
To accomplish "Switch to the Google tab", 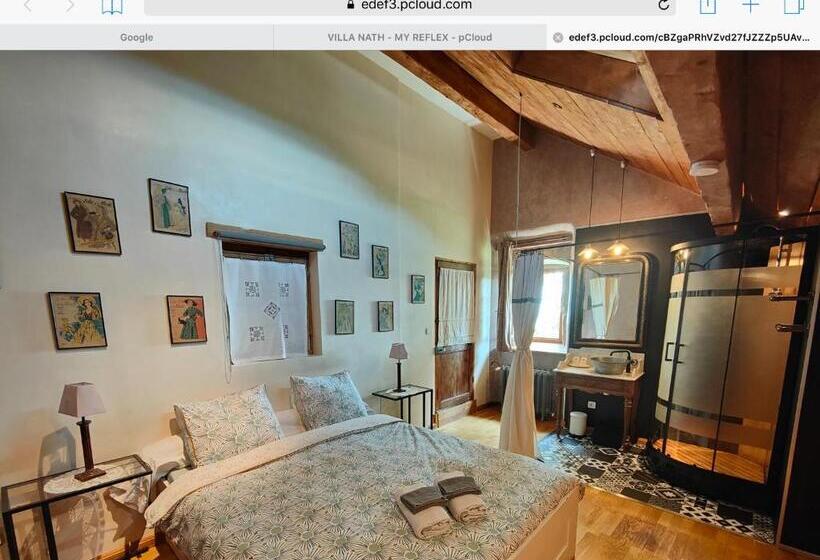I will coord(136,37).
